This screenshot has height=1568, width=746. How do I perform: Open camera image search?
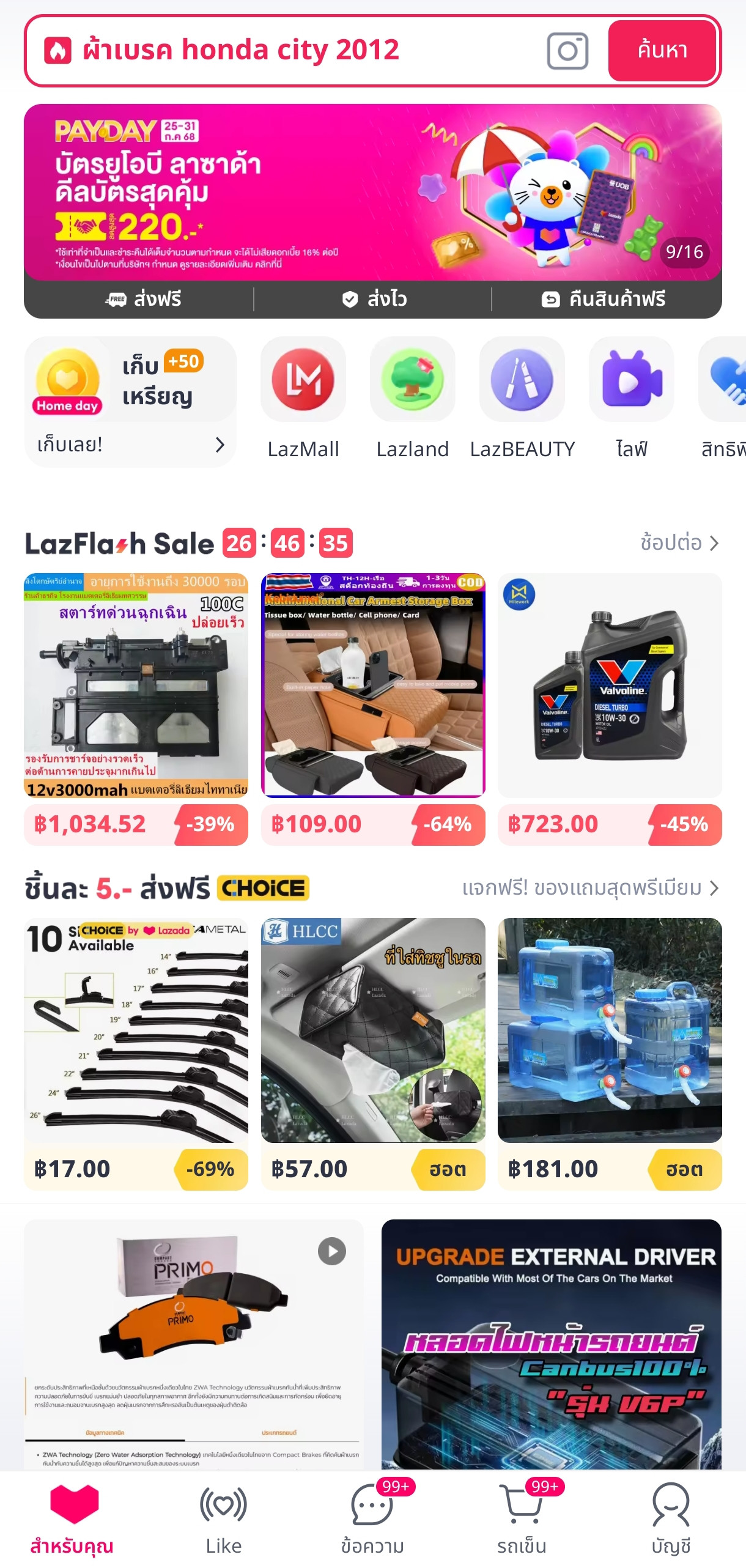pyautogui.click(x=567, y=51)
